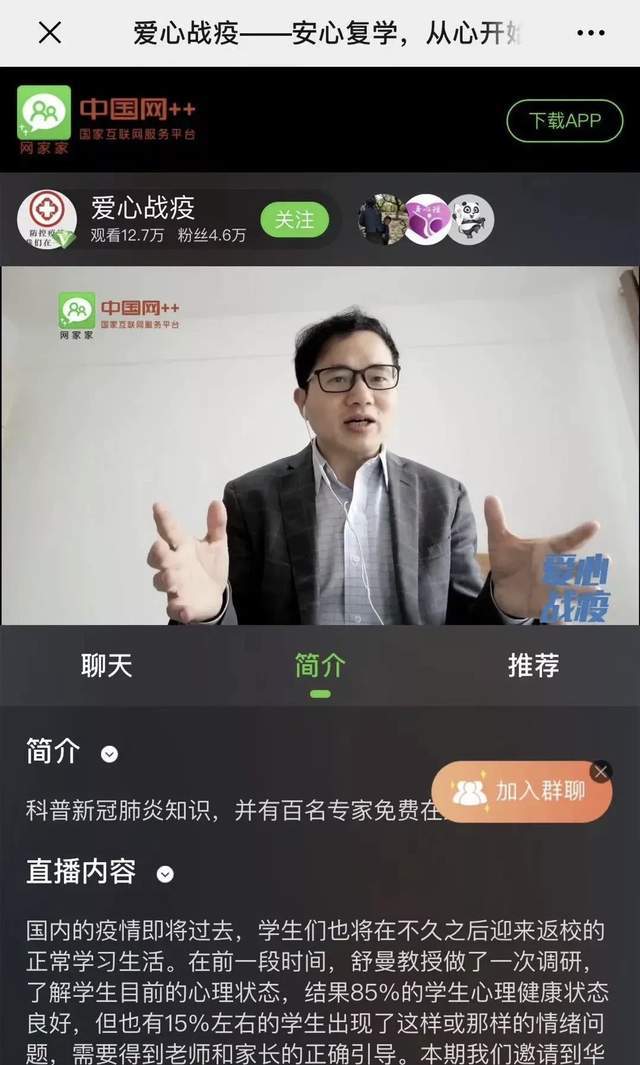Select the 简介 tab
Image resolution: width=640 pixels, height=1065 pixels.
320,666
